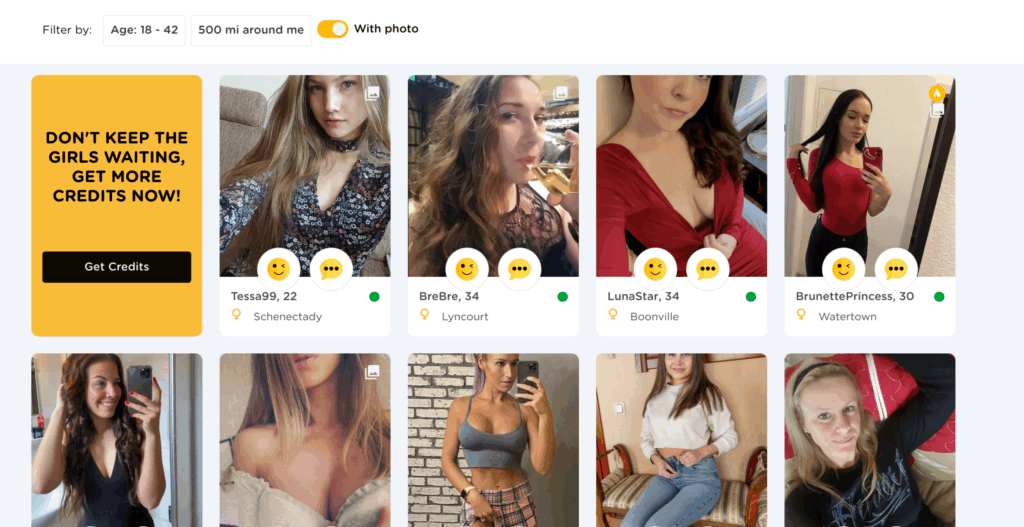Tap the Get Credits button
This screenshot has height=527, width=1024.
coord(116,267)
